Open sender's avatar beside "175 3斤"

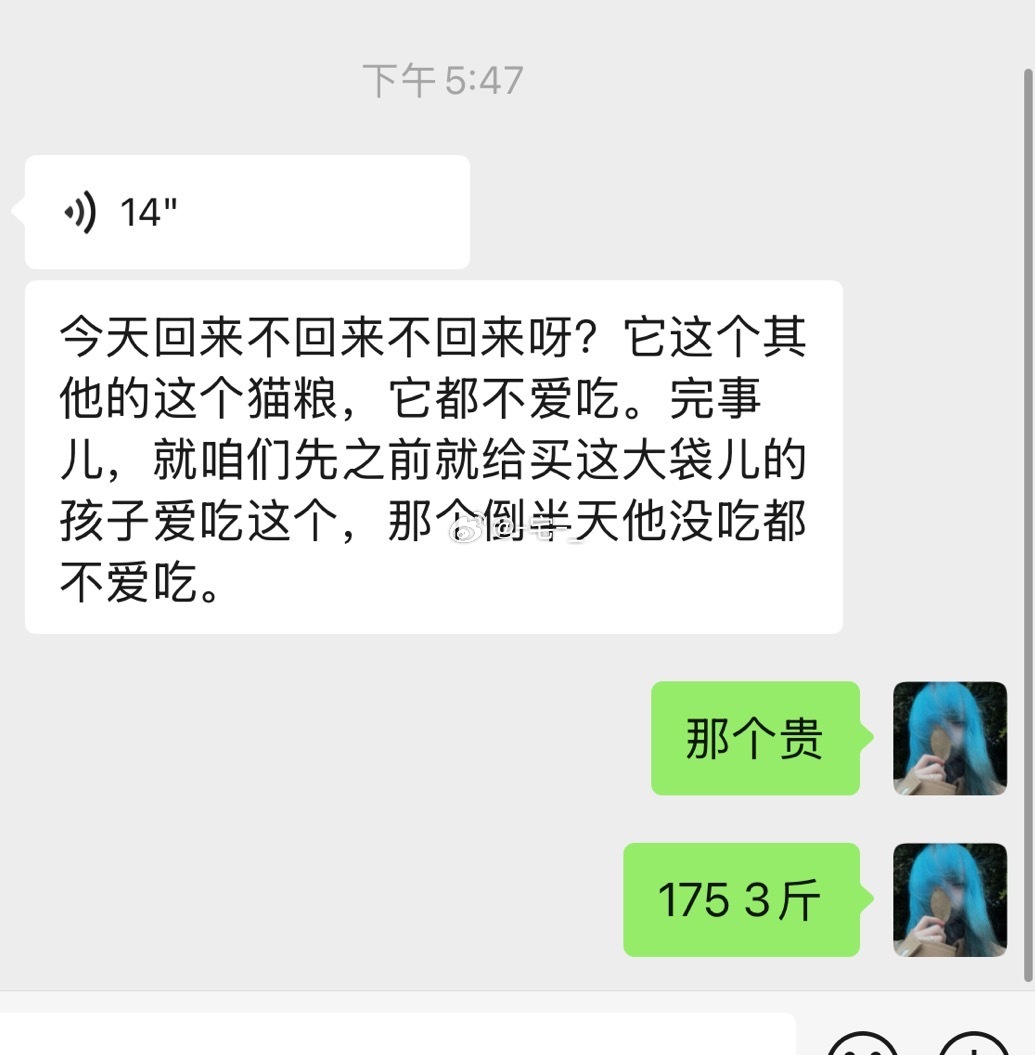(x=949, y=899)
